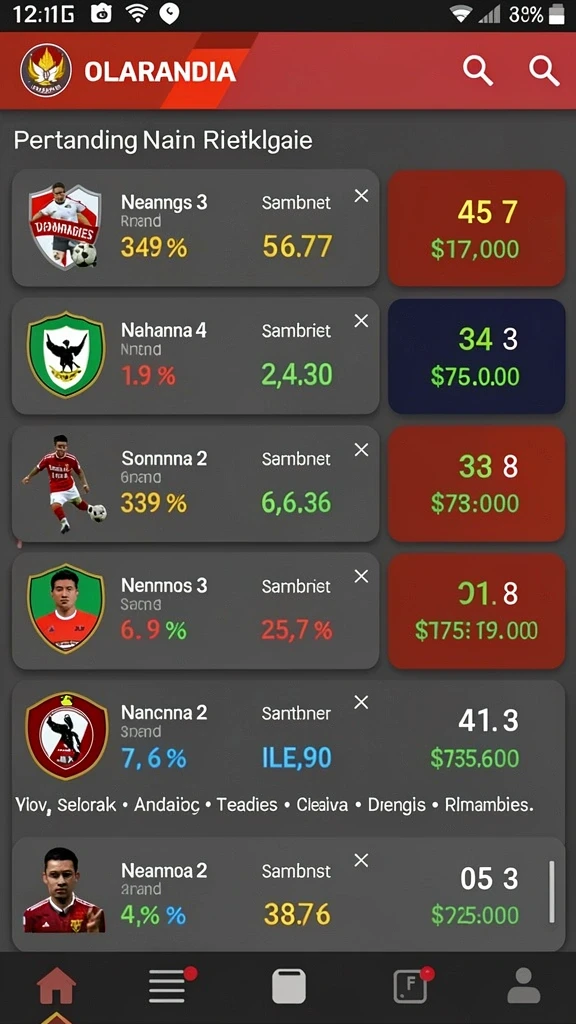Select the $17,000 red odds box
This screenshot has width=576, height=1024.
pyautogui.click(x=477, y=228)
